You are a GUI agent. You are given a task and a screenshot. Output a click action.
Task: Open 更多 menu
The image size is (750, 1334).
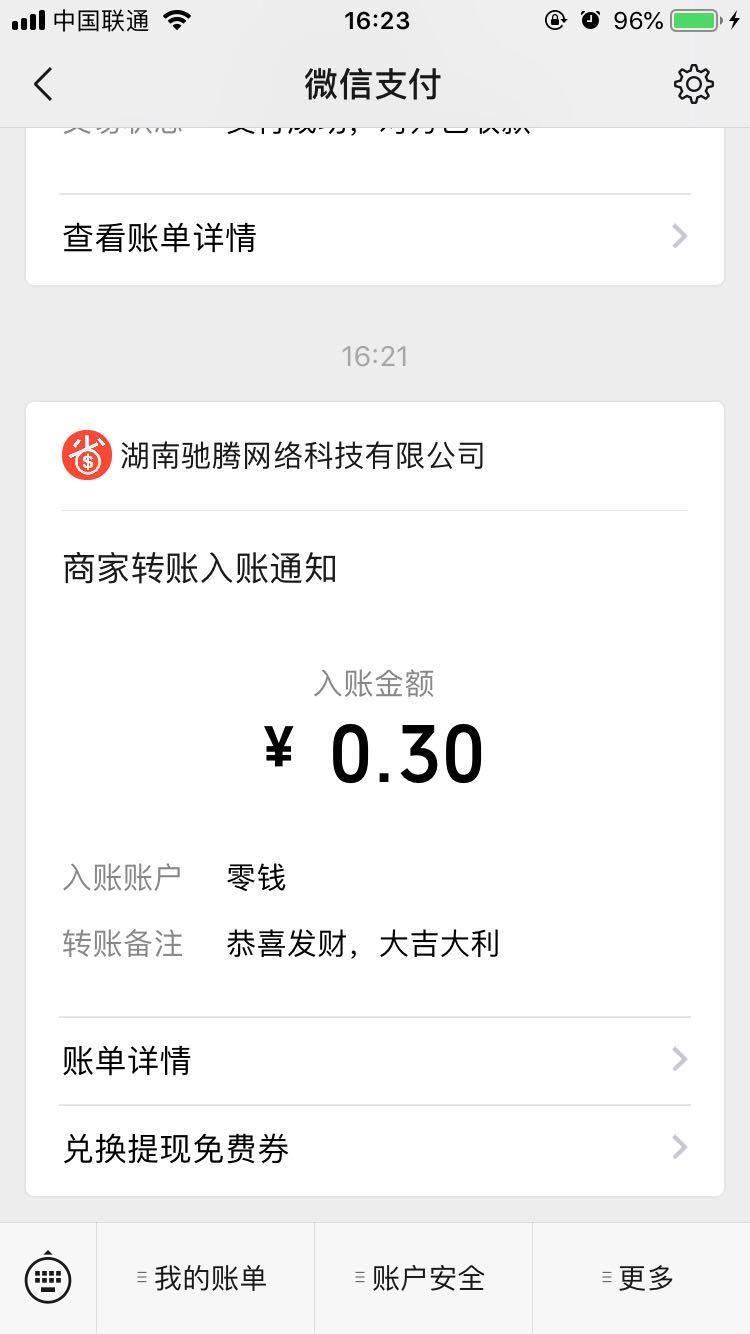[x=641, y=1278]
